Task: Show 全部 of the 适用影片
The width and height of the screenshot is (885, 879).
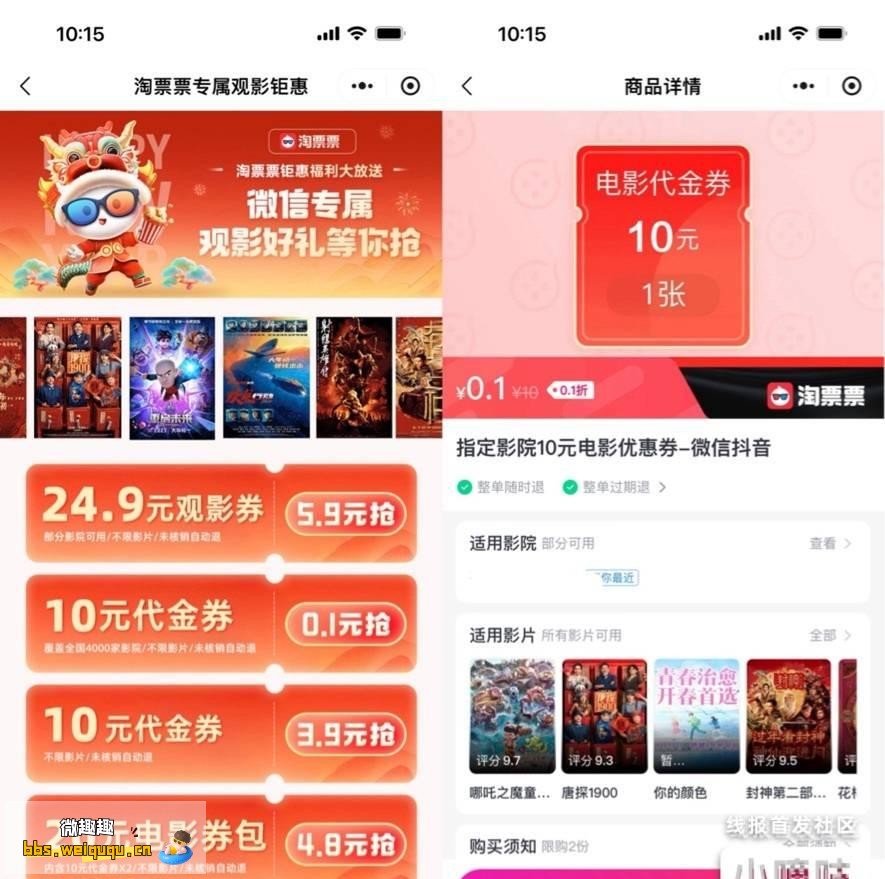Action: (x=830, y=635)
